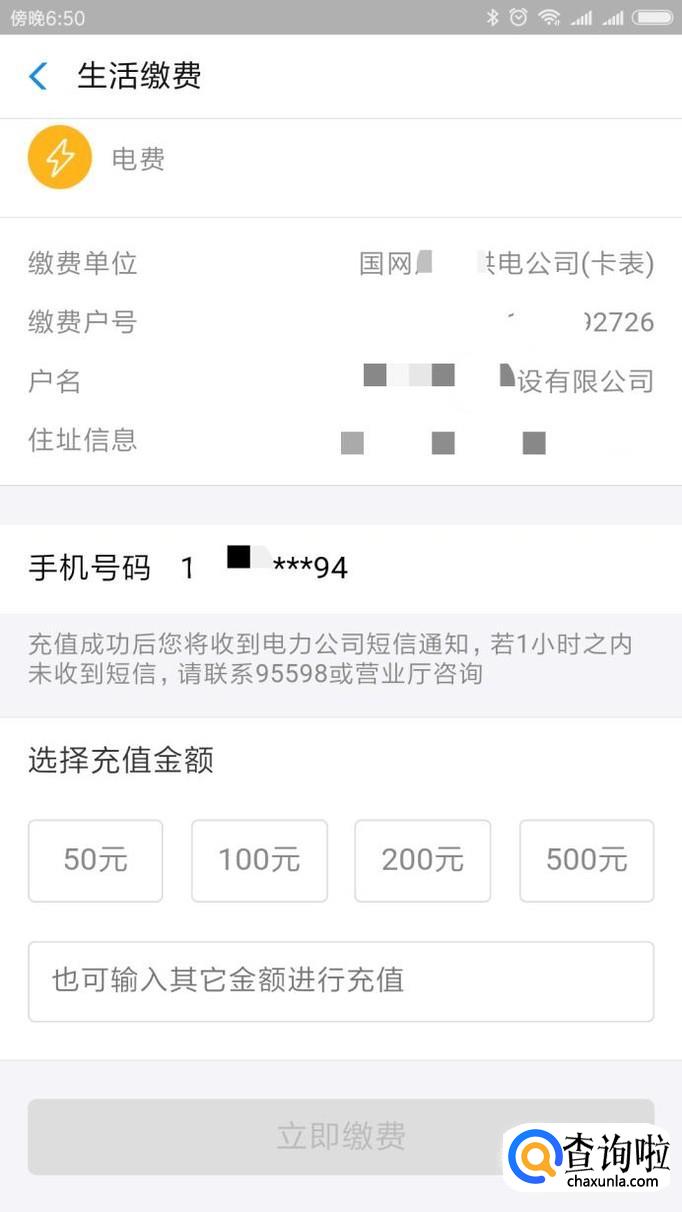
Task: Choose the 100元 recharge amount
Action: [259, 860]
